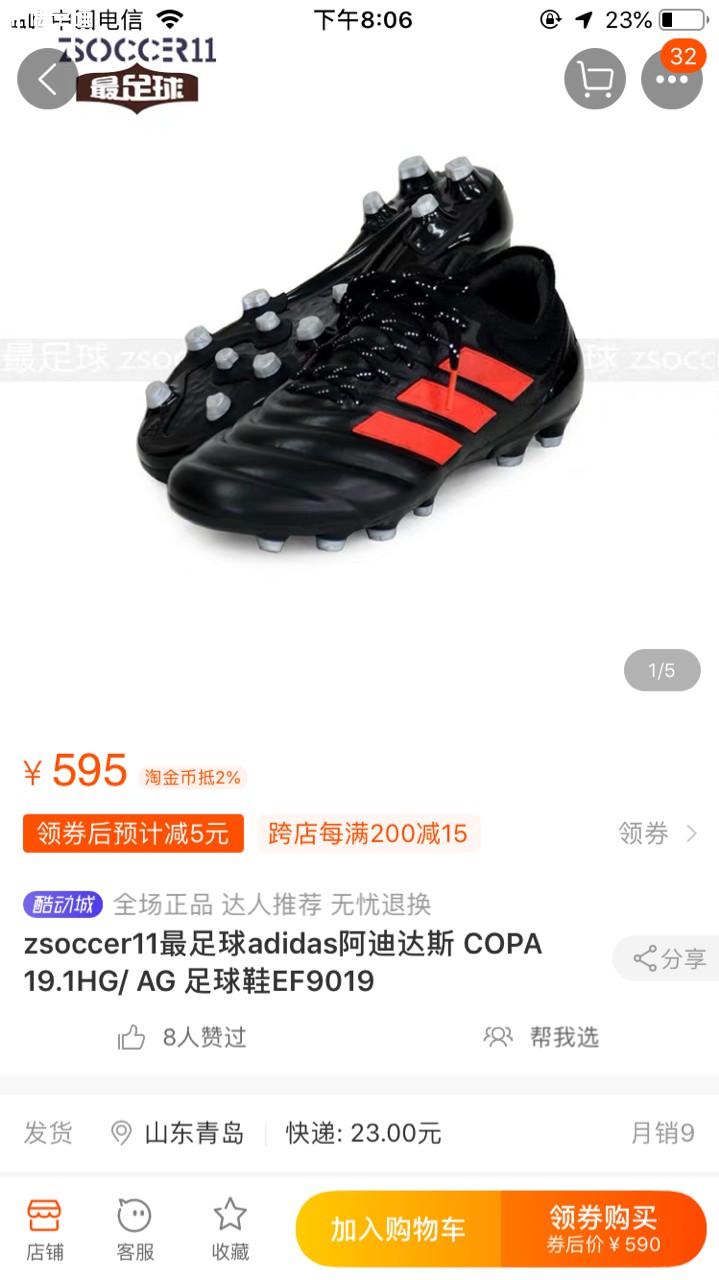This screenshot has width=719, height=1280.
Task: Add item to favorites via 收藏
Action: click(x=230, y=1230)
